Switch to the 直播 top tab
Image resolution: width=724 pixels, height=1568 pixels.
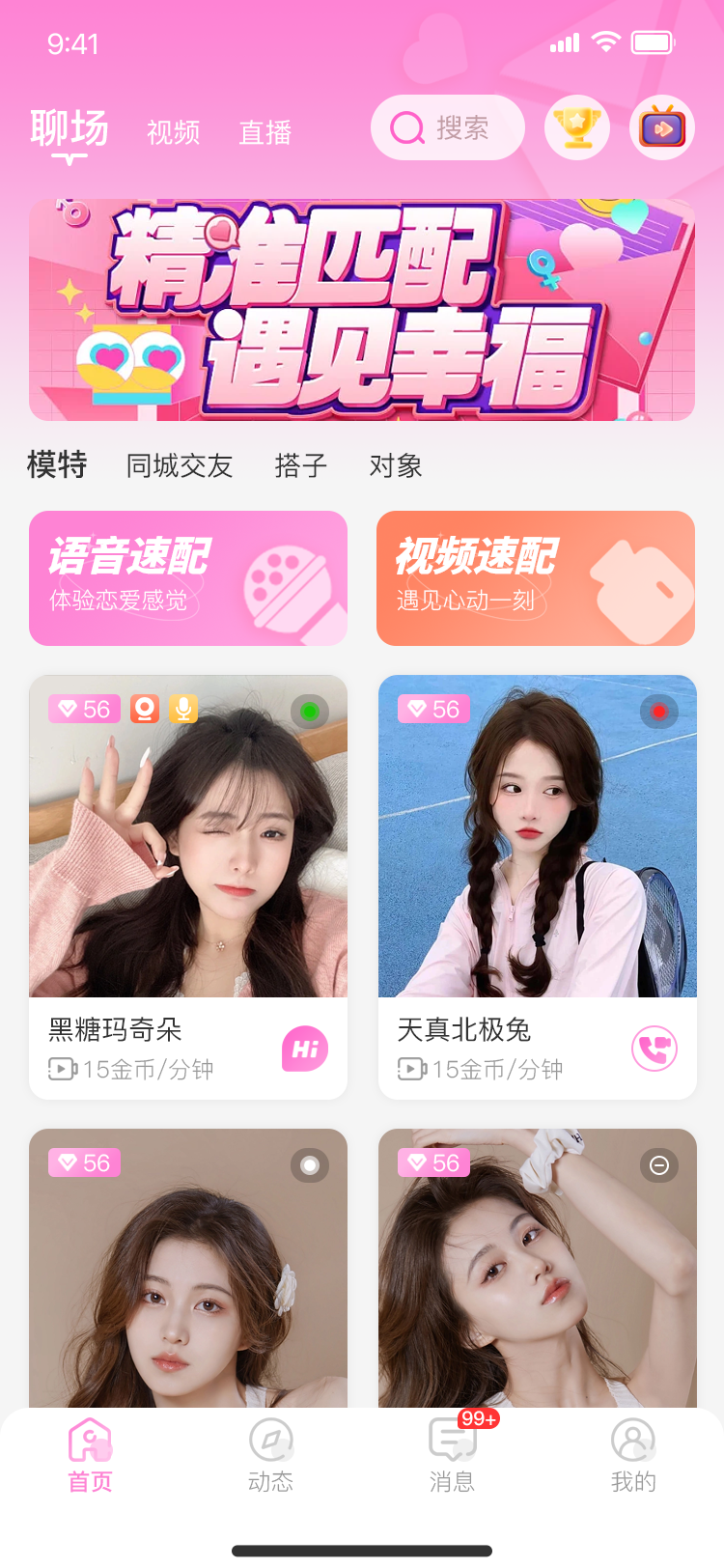tap(265, 132)
